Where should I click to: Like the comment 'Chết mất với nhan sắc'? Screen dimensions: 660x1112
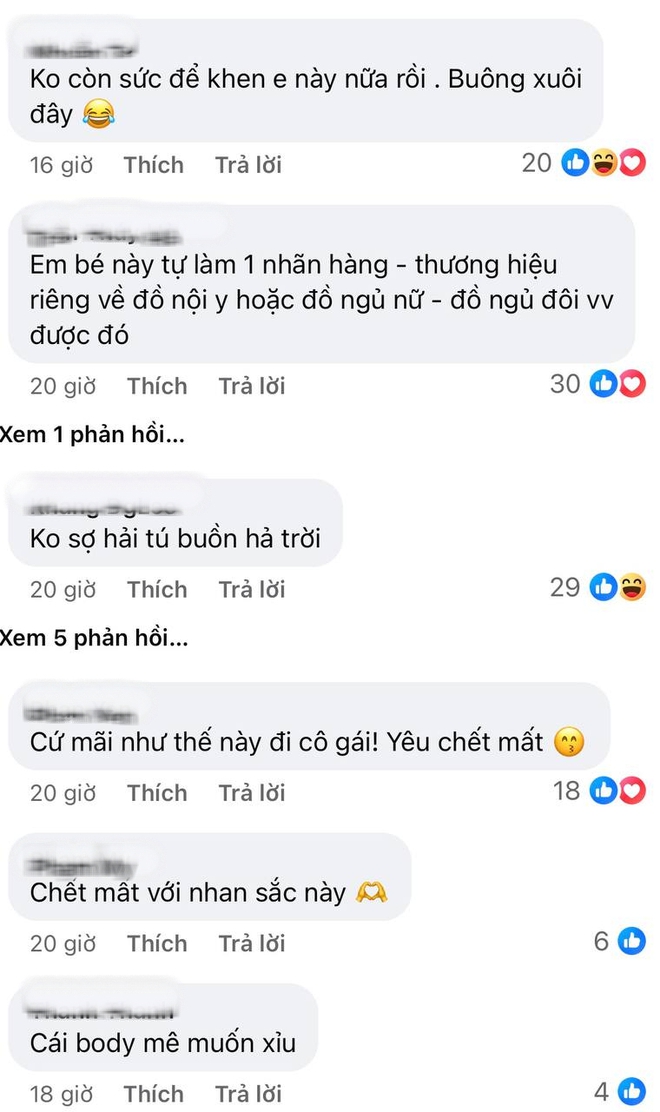point(157,943)
